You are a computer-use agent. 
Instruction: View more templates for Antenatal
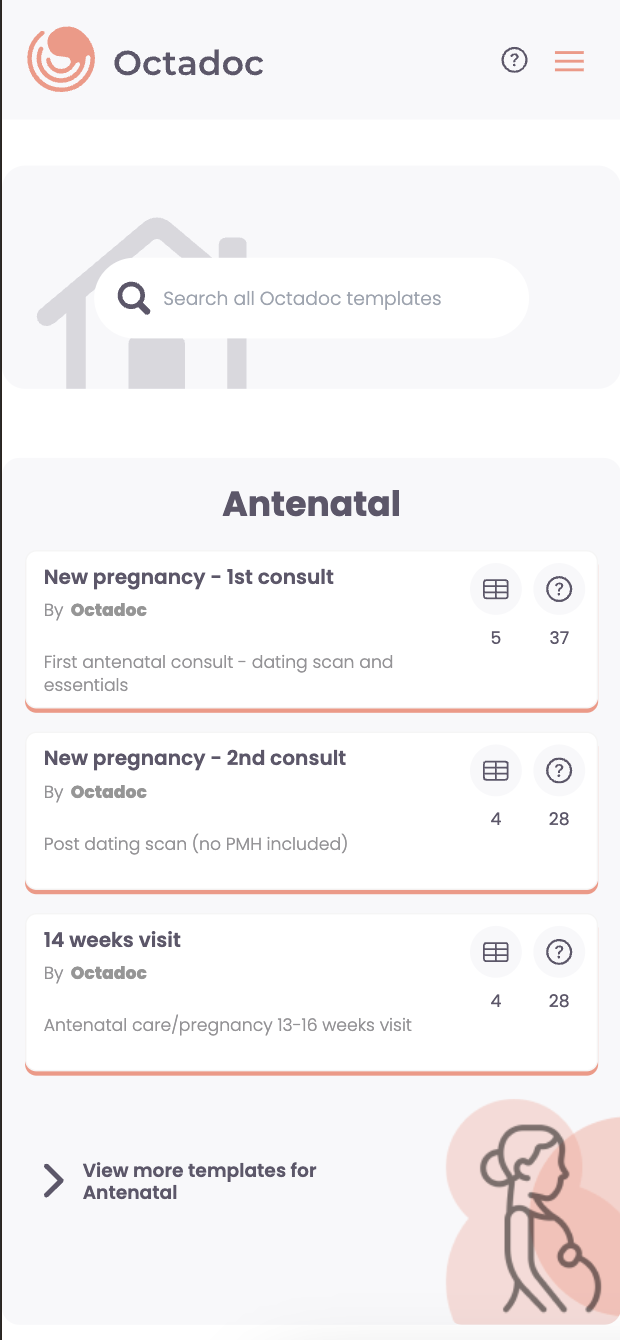tap(180, 1181)
